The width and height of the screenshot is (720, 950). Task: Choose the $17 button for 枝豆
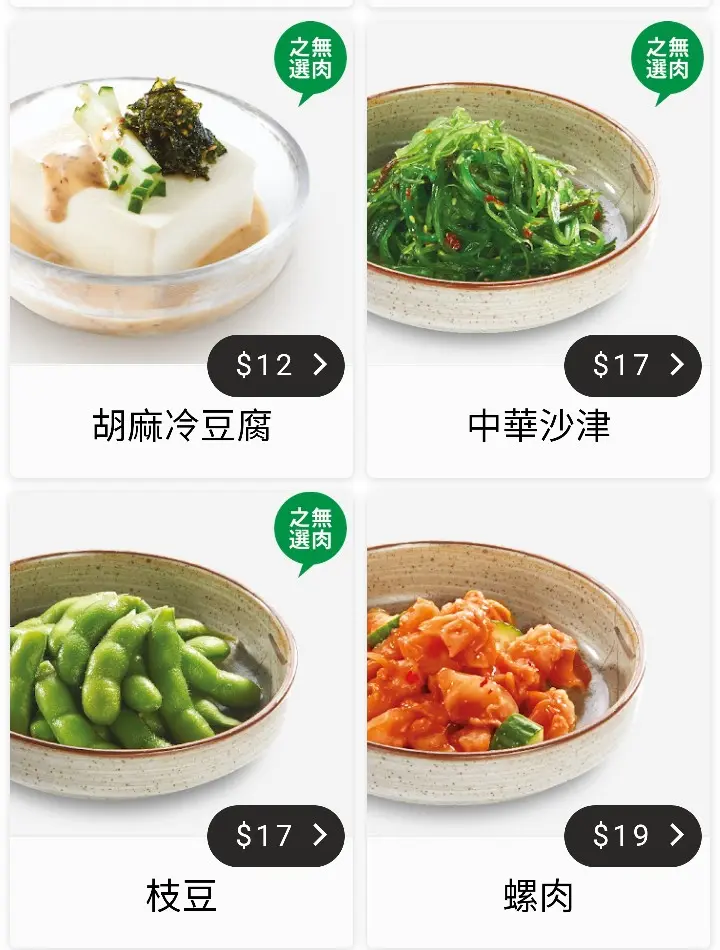pos(276,835)
